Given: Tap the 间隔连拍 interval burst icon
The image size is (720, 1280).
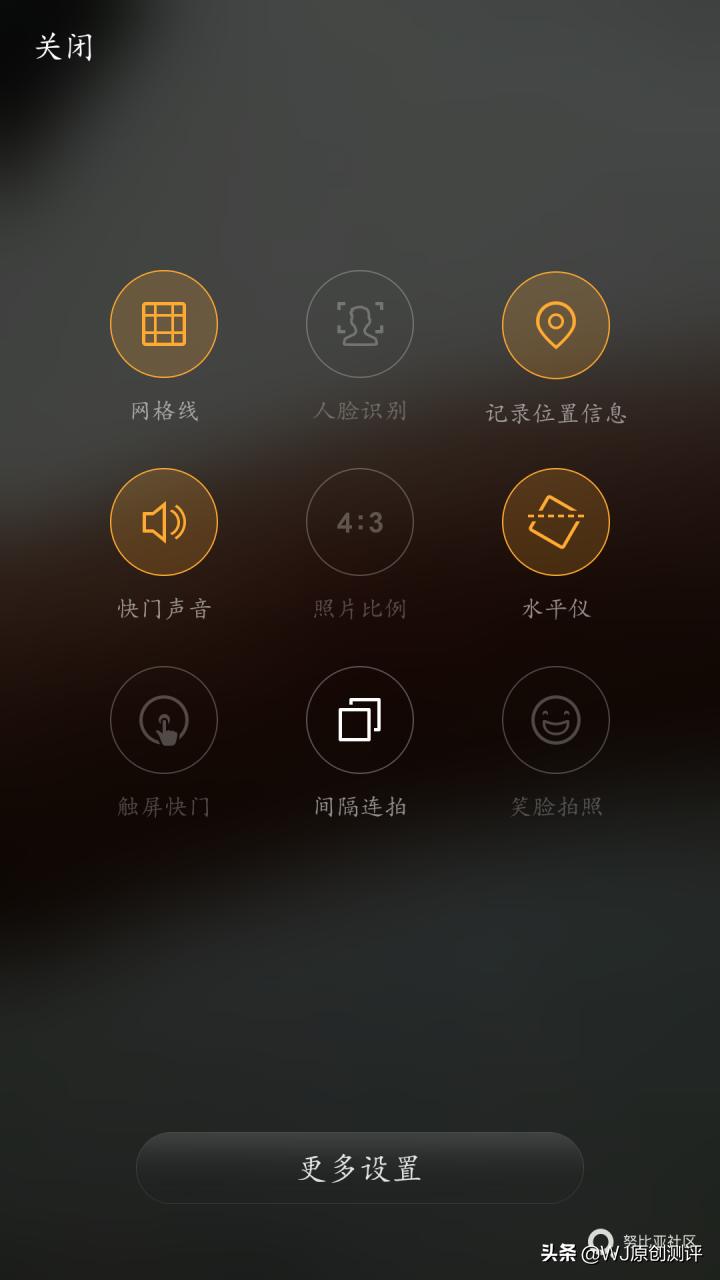Looking at the screenshot, I should [x=360, y=720].
